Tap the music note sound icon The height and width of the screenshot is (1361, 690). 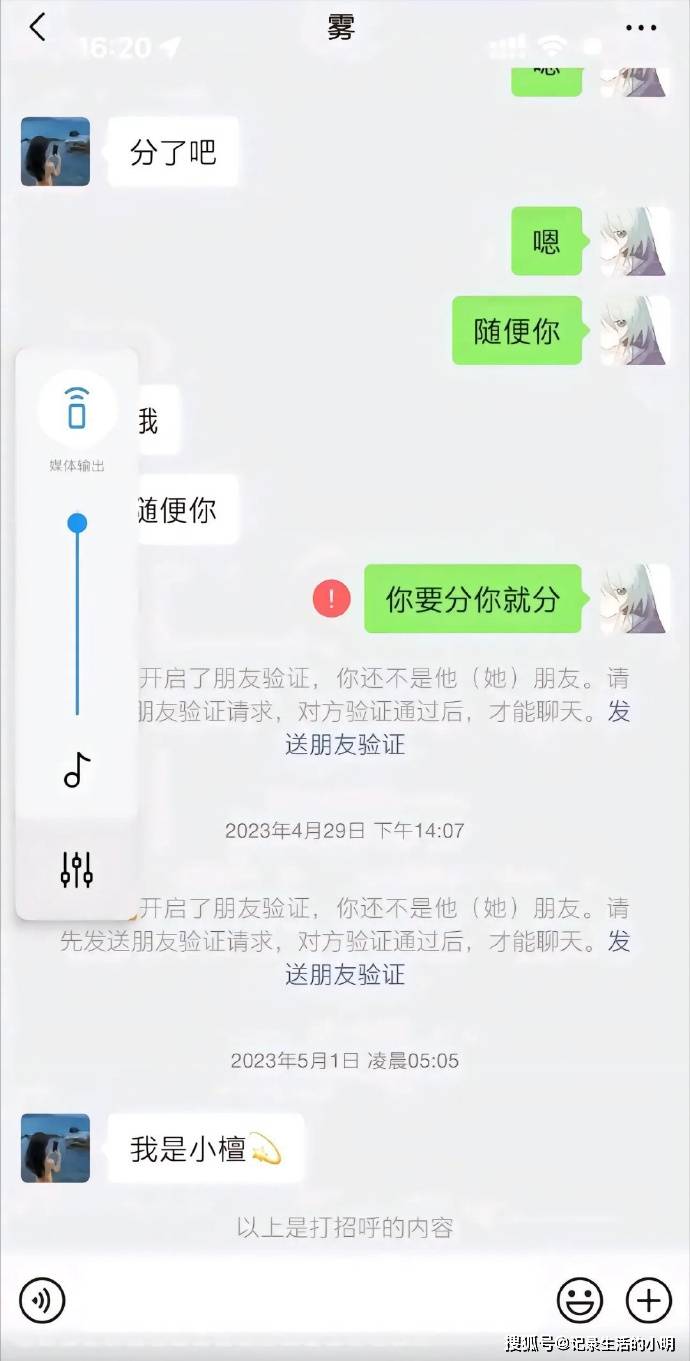[x=77, y=769]
